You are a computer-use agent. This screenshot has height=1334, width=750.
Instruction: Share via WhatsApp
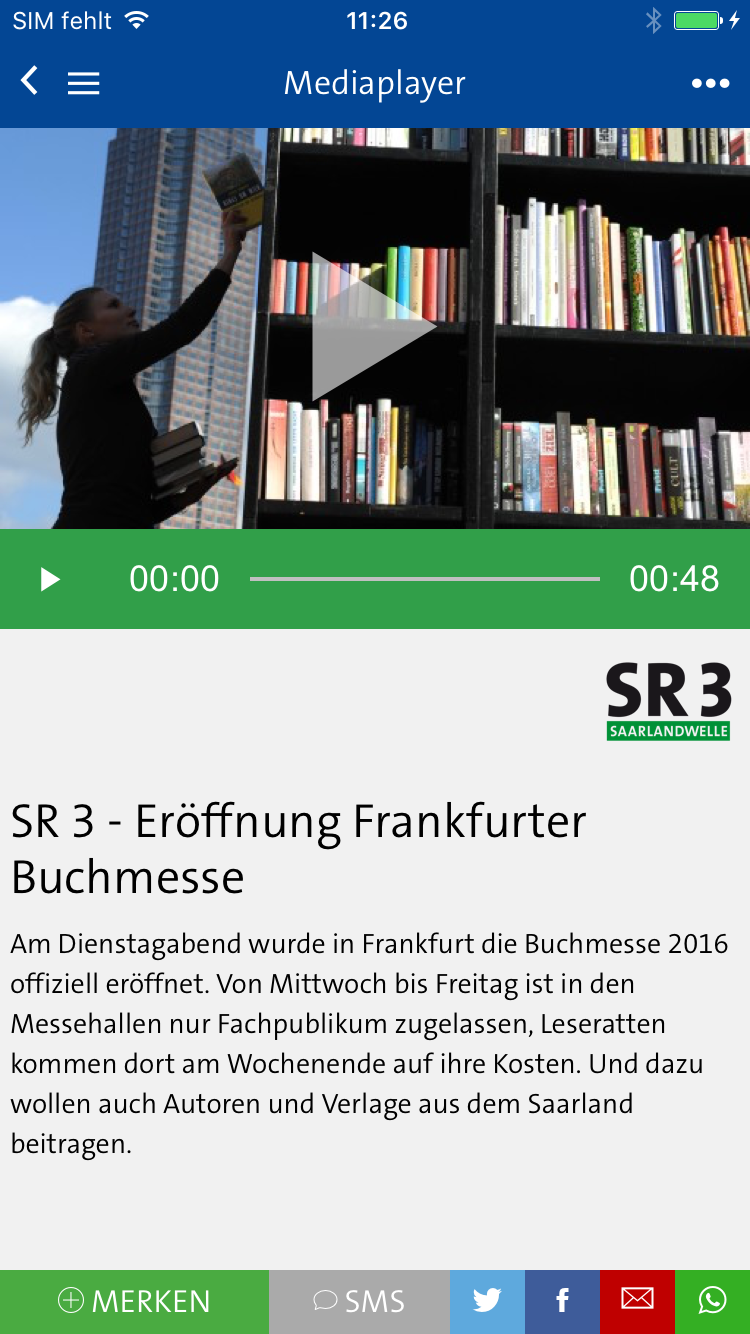(x=712, y=1301)
